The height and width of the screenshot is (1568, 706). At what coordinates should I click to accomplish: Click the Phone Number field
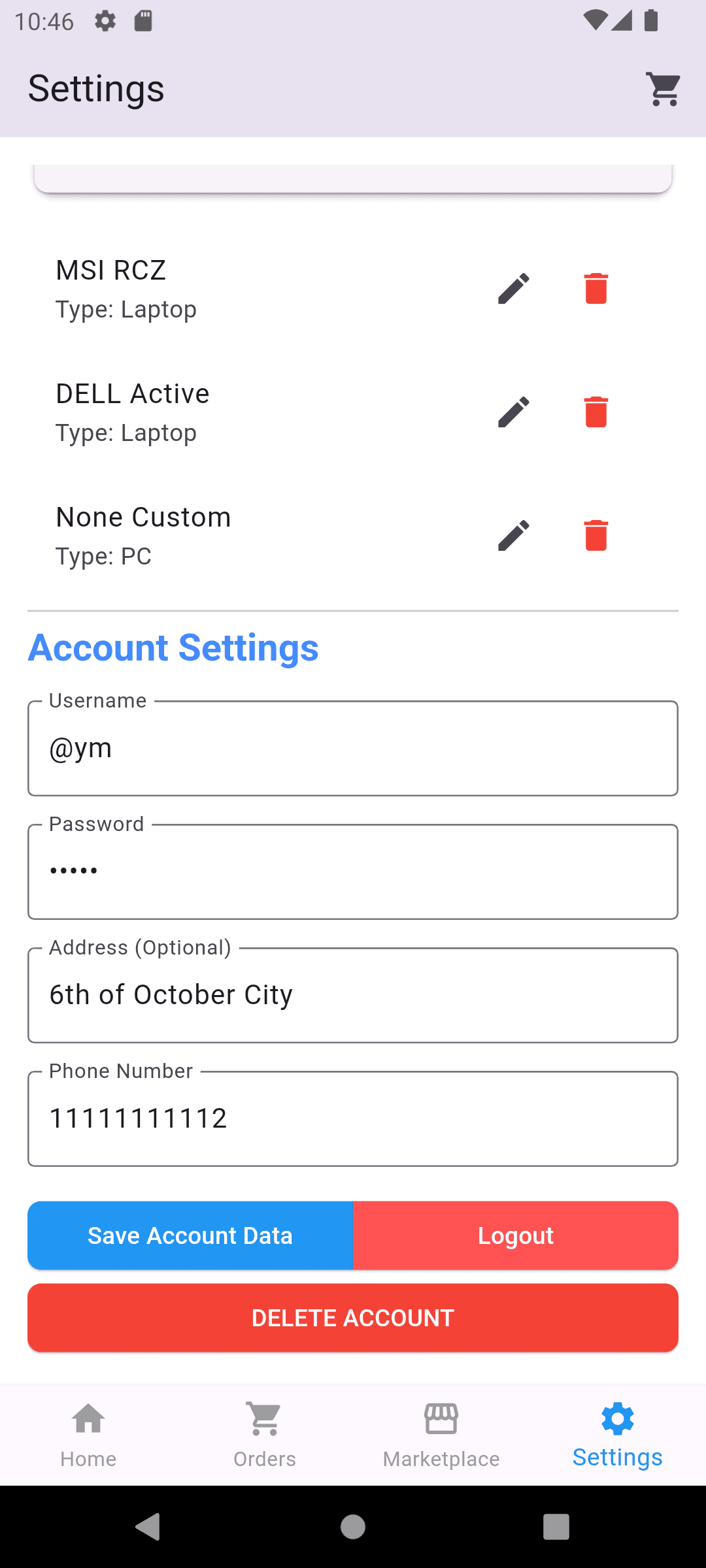click(353, 1117)
